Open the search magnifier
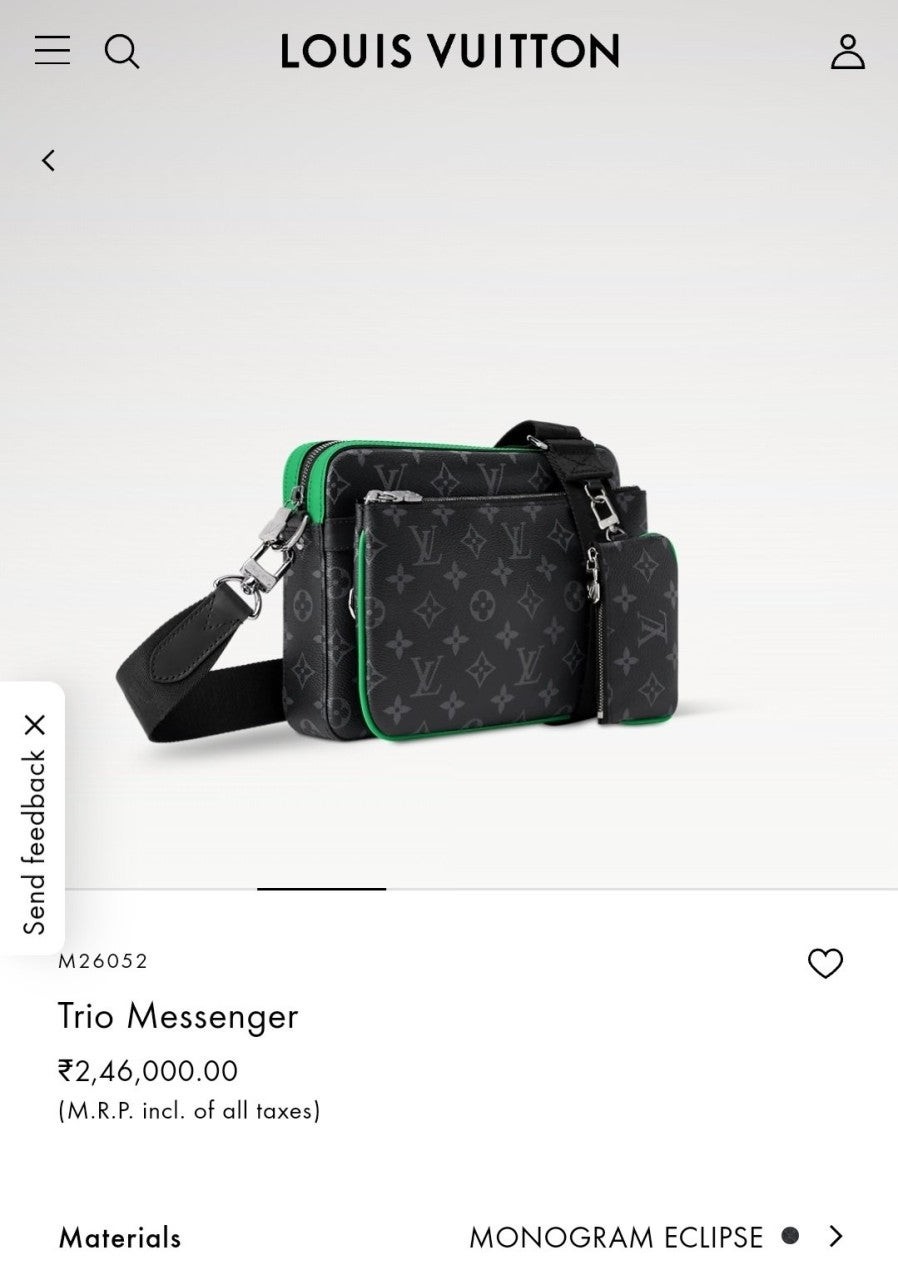The width and height of the screenshot is (898, 1280). point(122,51)
